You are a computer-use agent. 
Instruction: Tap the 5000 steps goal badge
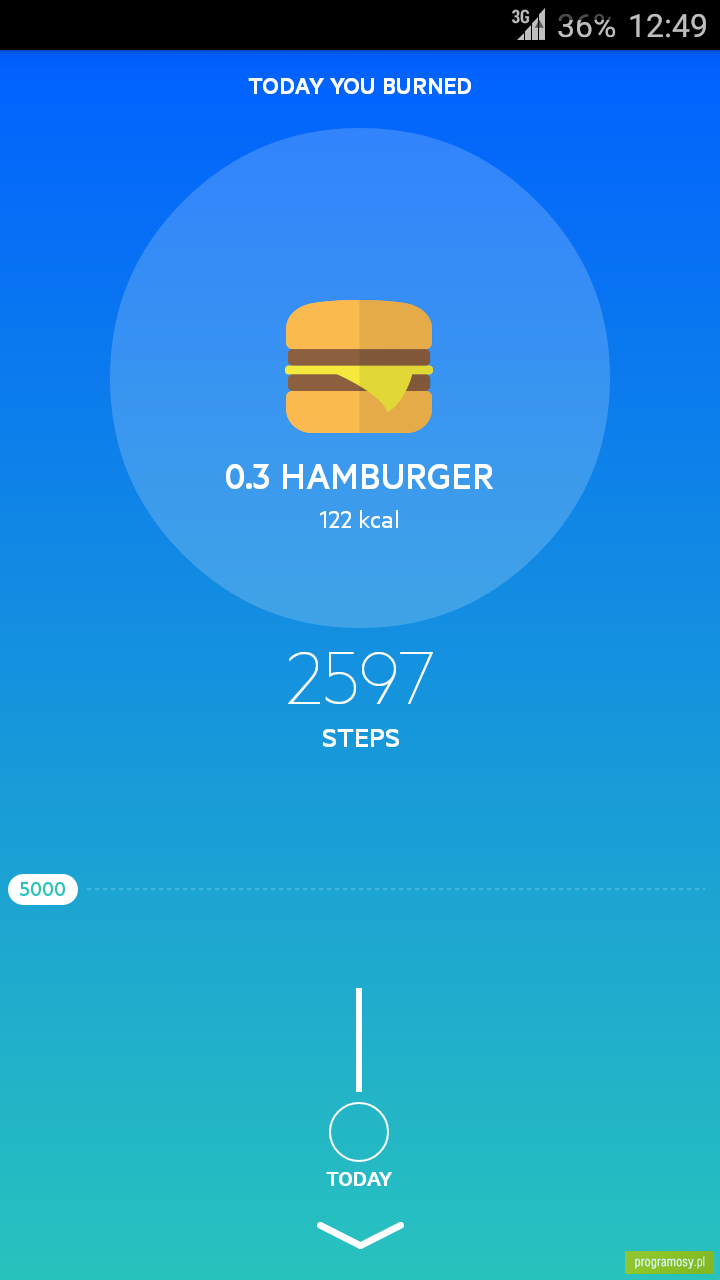(43, 889)
